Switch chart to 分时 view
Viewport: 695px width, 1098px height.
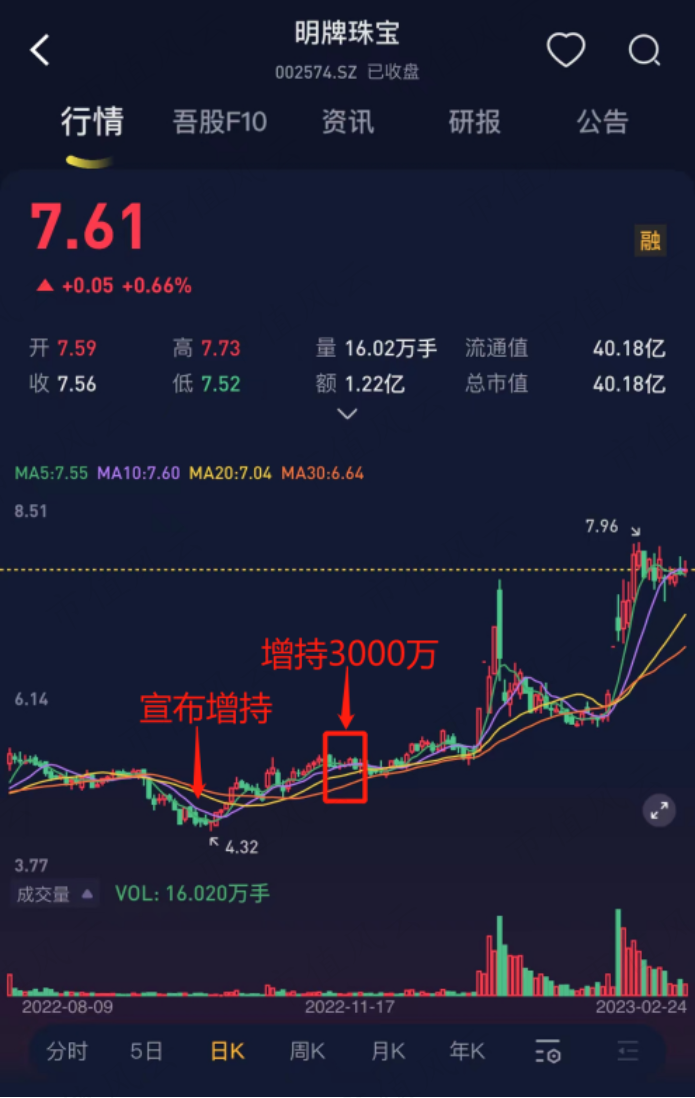click(x=67, y=1051)
